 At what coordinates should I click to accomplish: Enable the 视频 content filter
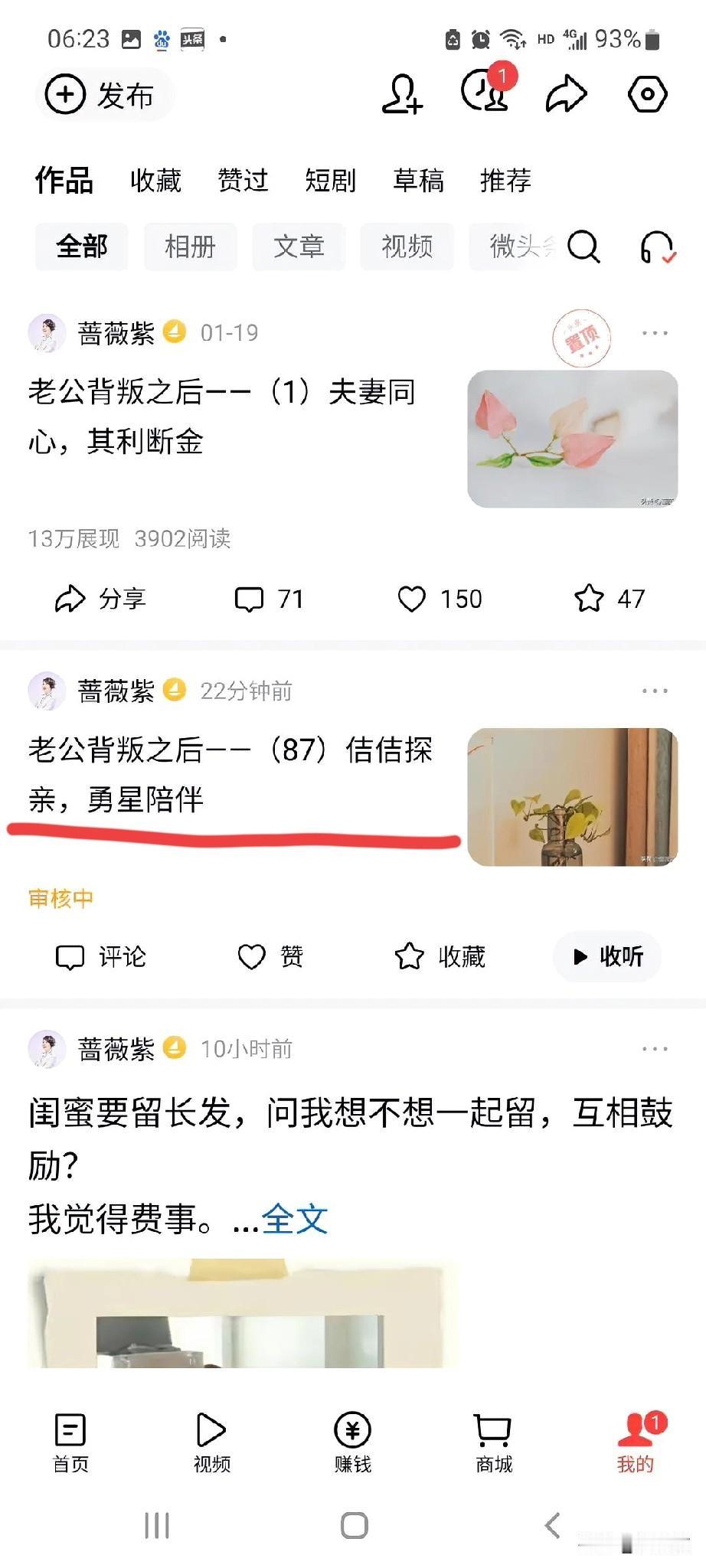(x=407, y=247)
